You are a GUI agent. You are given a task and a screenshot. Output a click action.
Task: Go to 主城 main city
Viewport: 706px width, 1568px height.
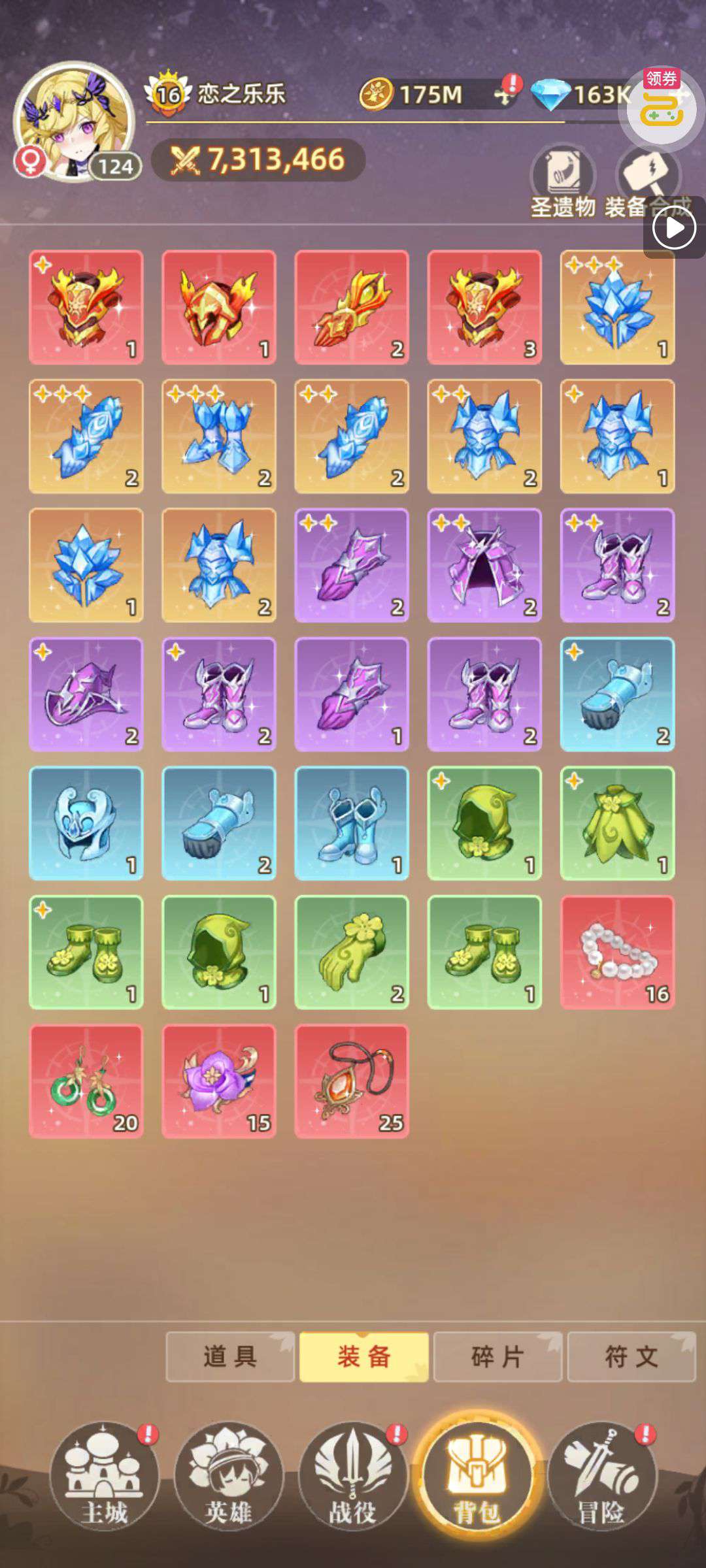click(x=105, y=1478)
